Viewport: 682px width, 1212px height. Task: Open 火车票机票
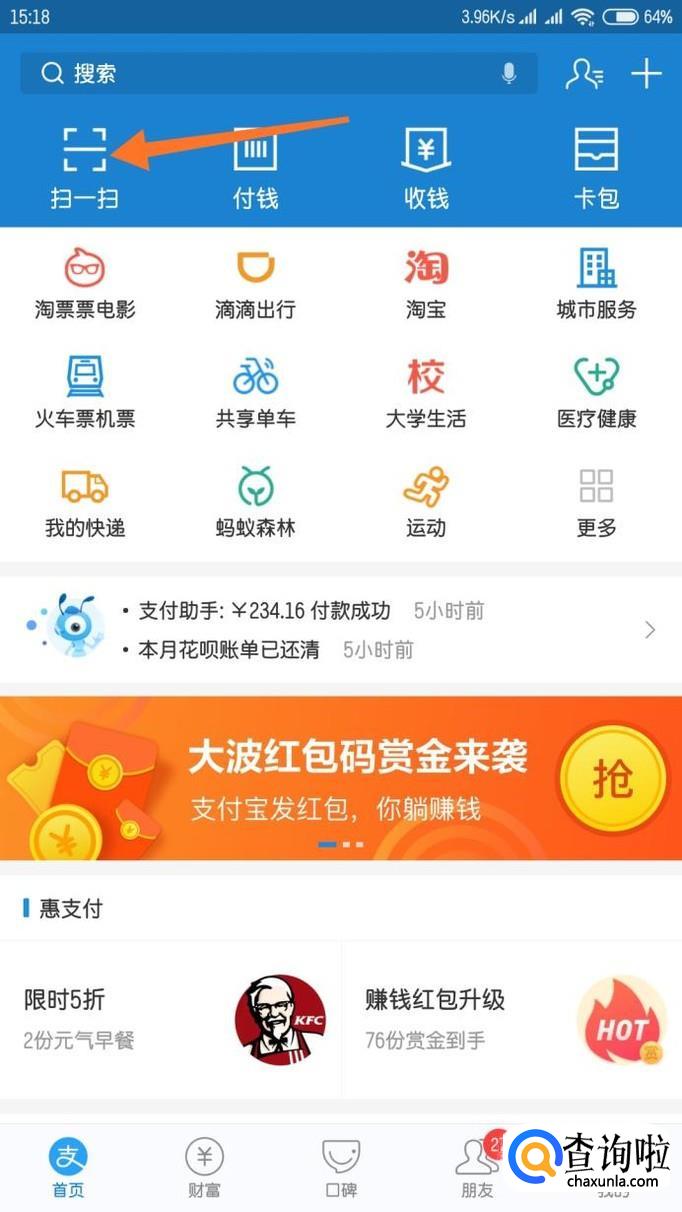tap(84, 392)
